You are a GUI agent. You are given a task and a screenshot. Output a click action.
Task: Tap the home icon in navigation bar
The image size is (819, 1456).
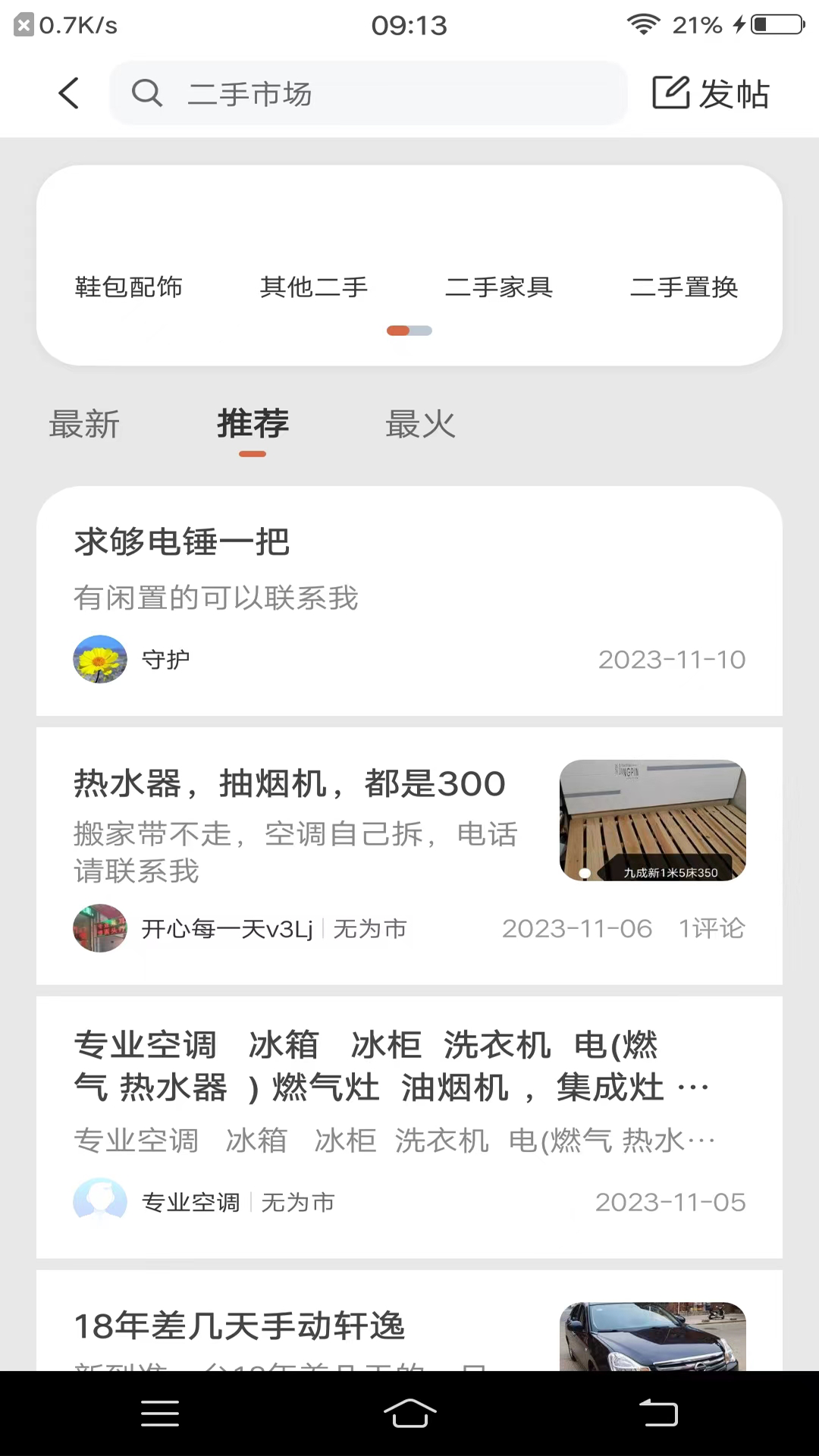pos(409,1413)
